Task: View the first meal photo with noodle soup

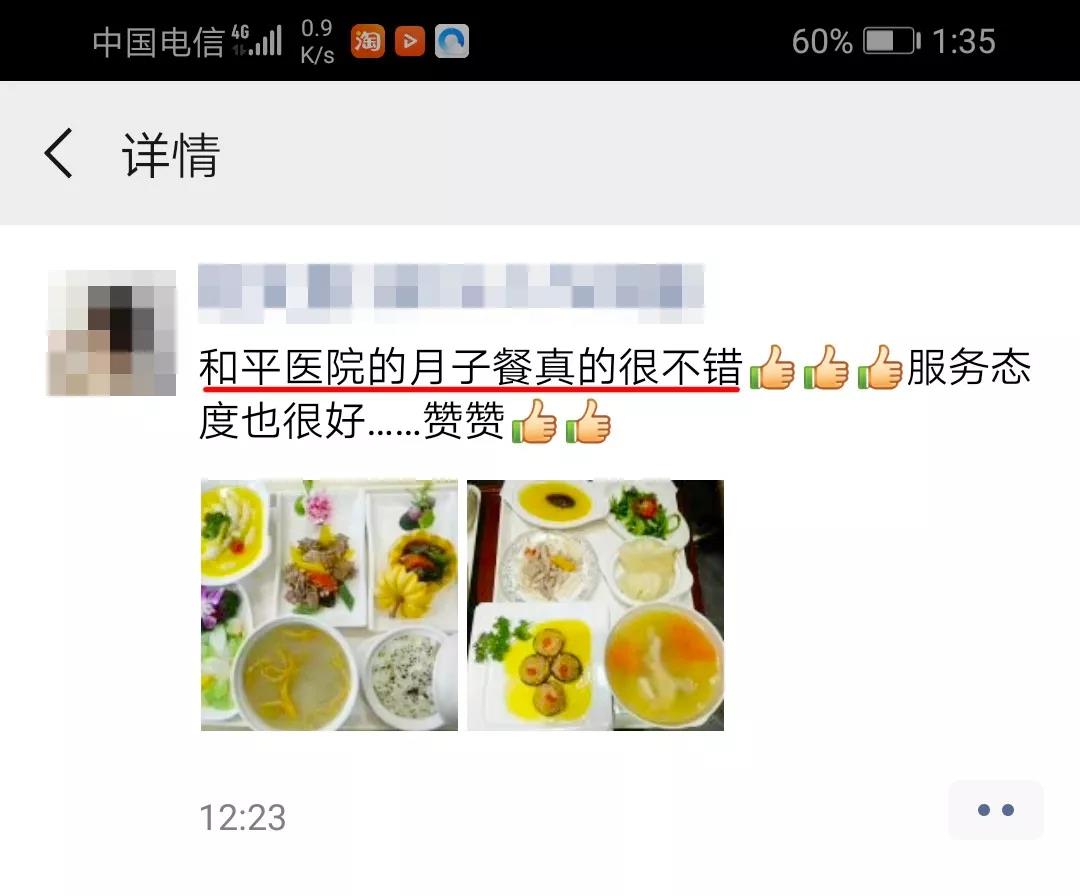Action: [329, 605]
